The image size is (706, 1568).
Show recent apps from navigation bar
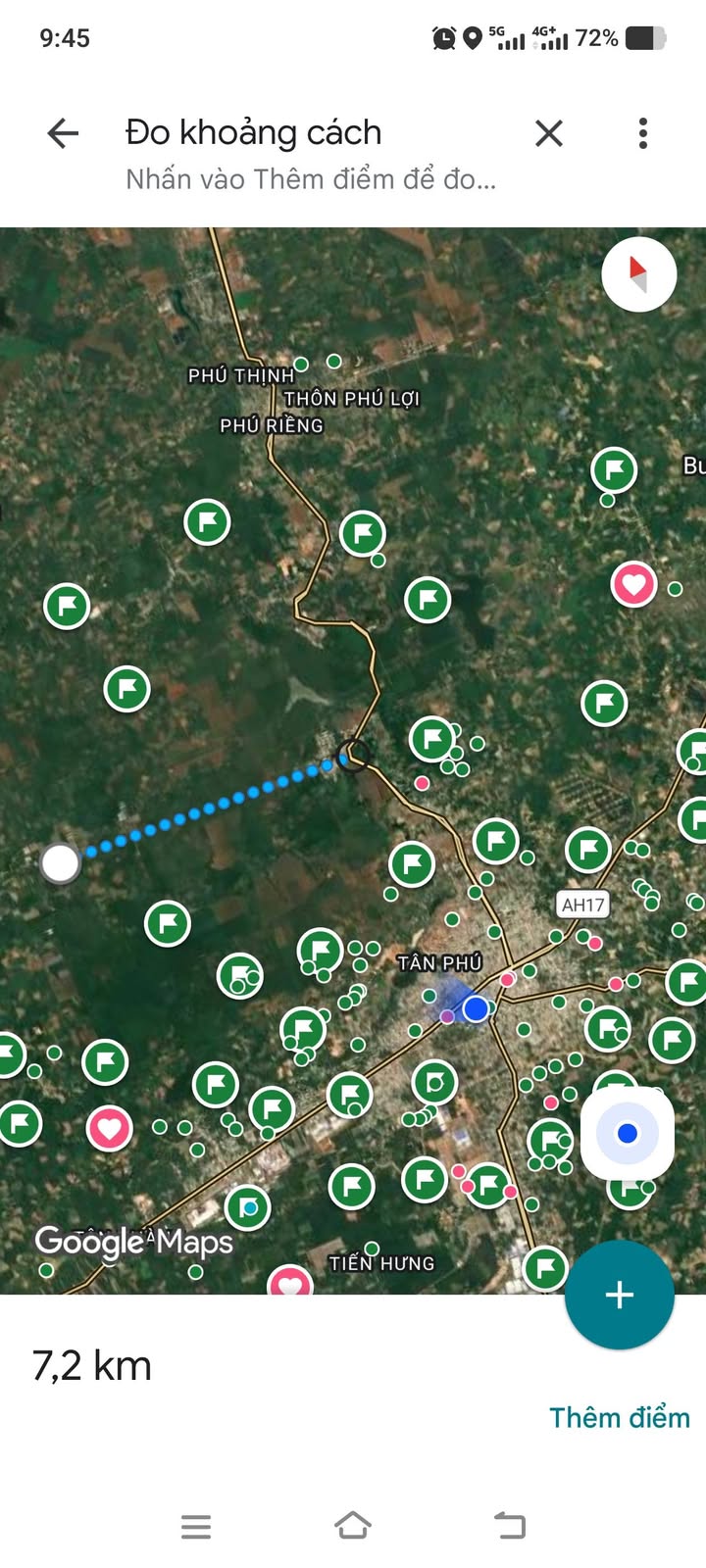(196, 1526)
